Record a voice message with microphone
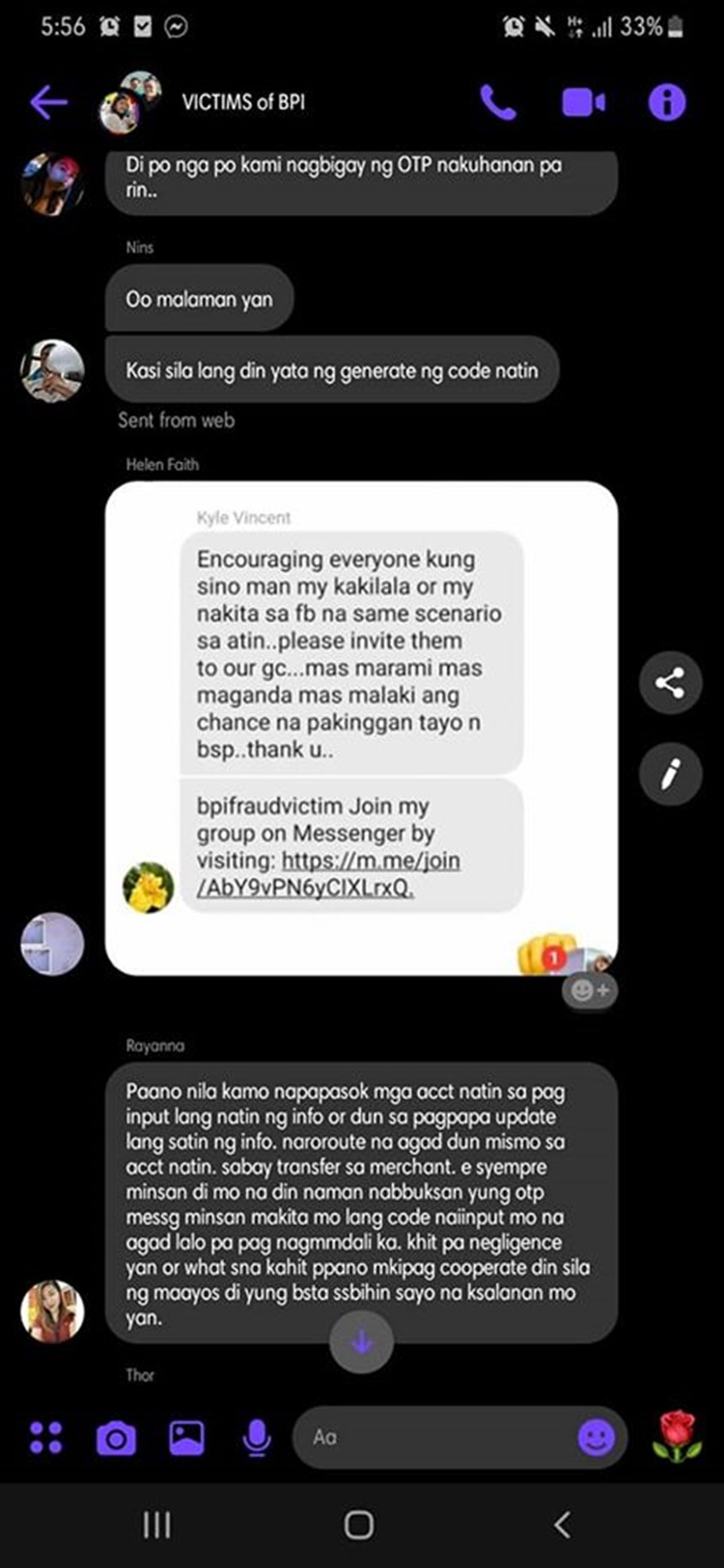 coord(256,1438)
